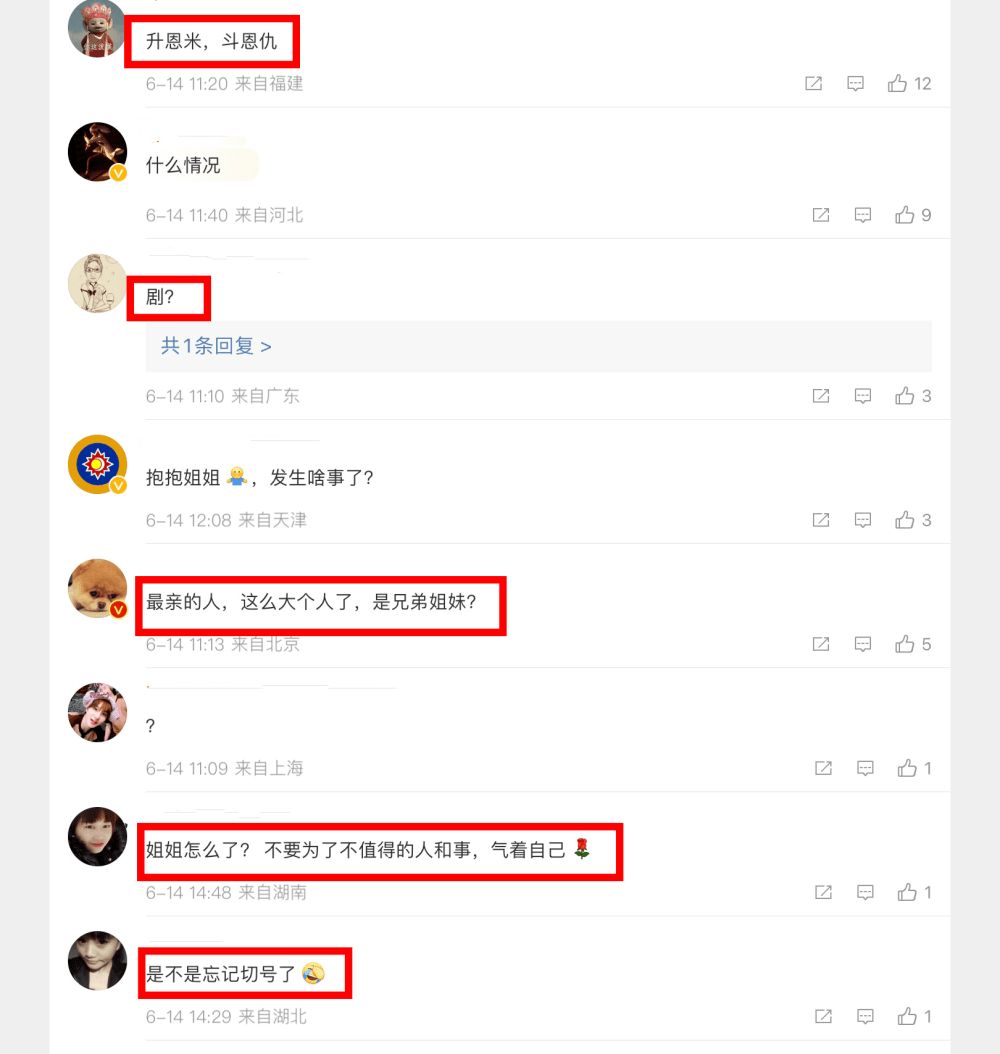Screen dimensions: 1000x1054
Task: Reply to the '抱抱姐姐' comment
Action: click(863, 520)
